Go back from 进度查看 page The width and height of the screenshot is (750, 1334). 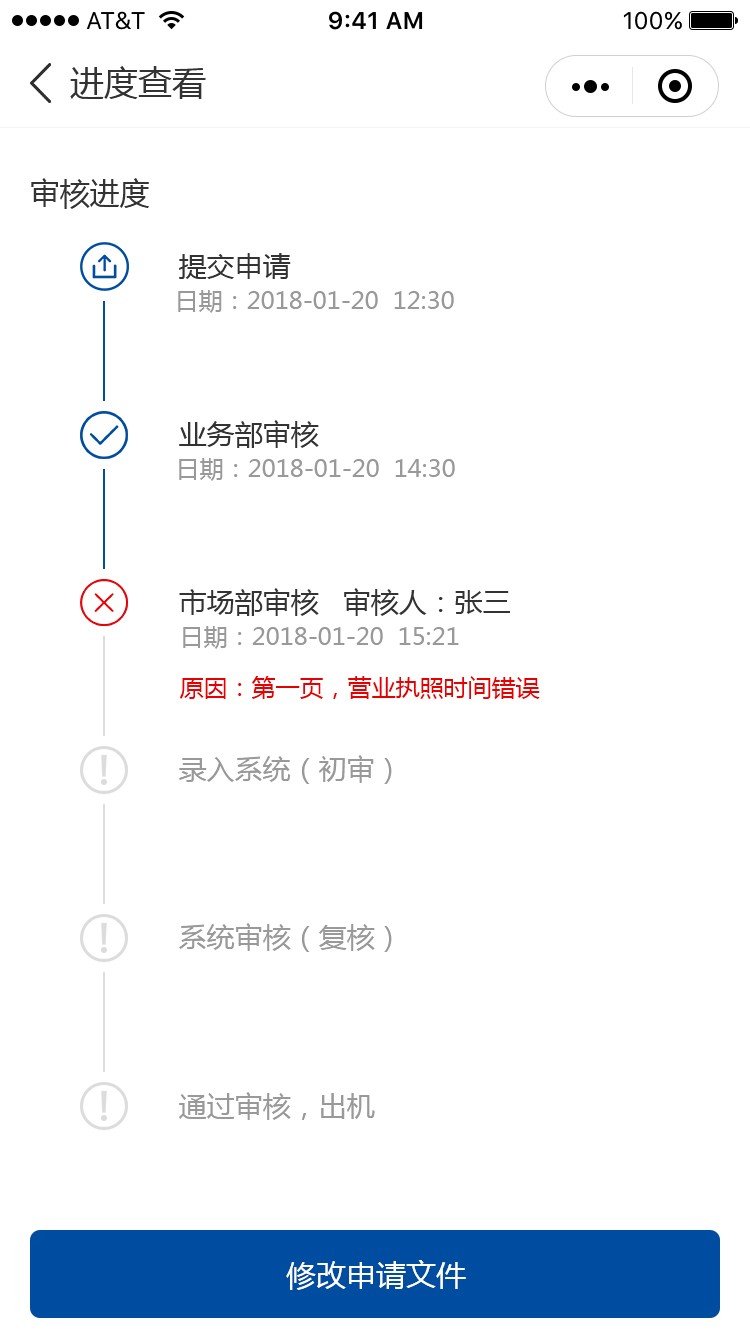(40, 84)
